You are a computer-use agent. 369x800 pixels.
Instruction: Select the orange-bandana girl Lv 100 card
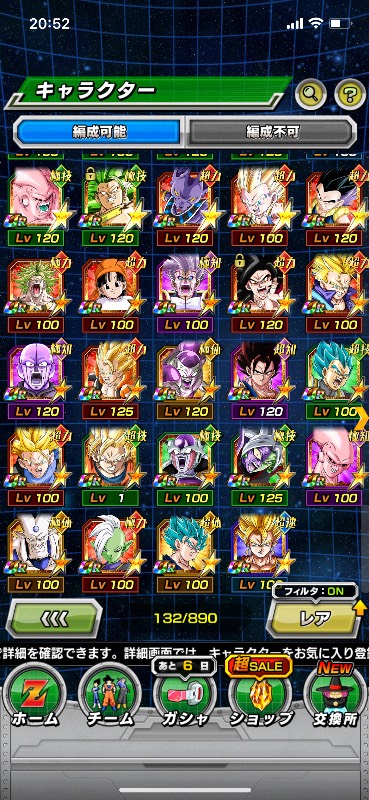(110, 294)
